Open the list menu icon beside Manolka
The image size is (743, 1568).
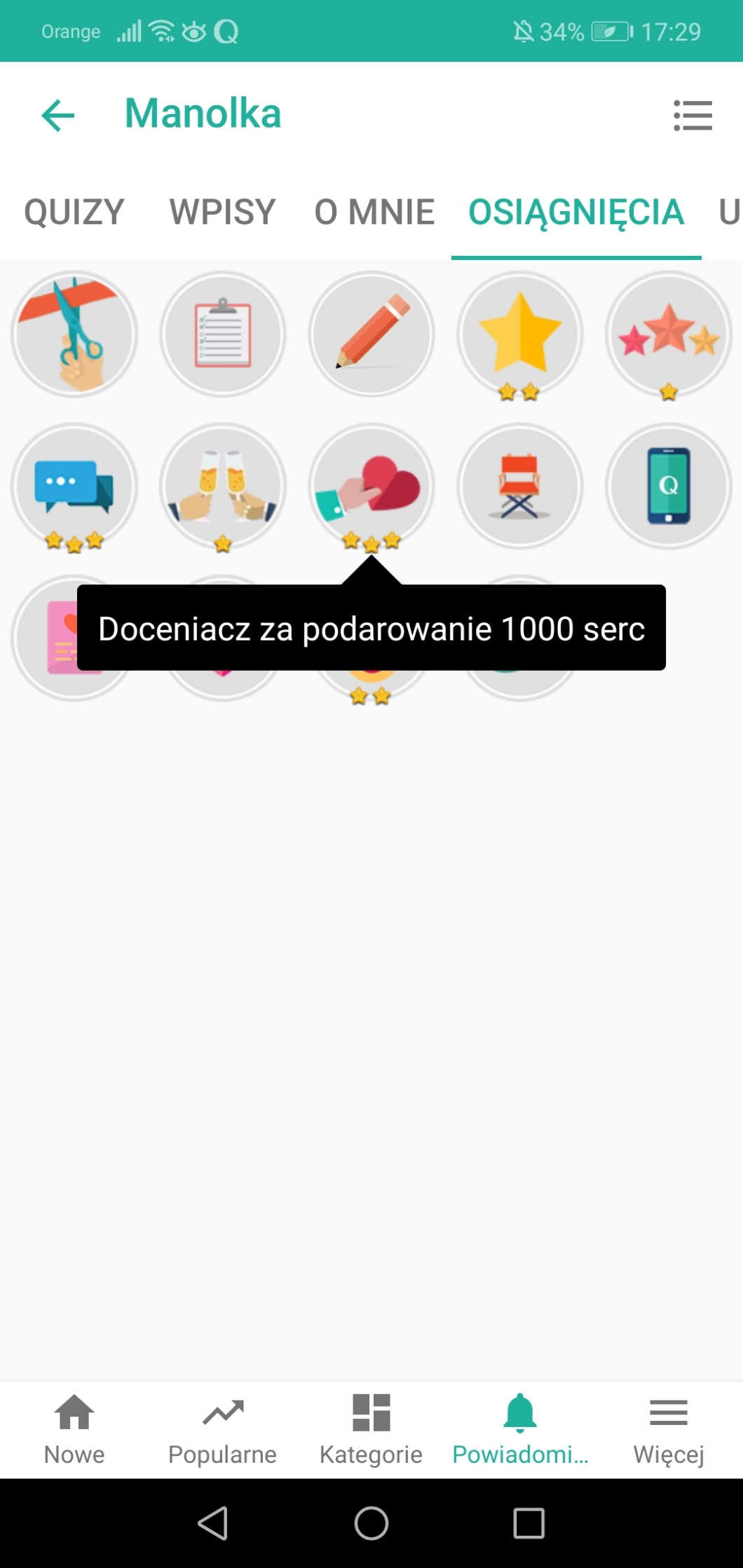point(693,115)
